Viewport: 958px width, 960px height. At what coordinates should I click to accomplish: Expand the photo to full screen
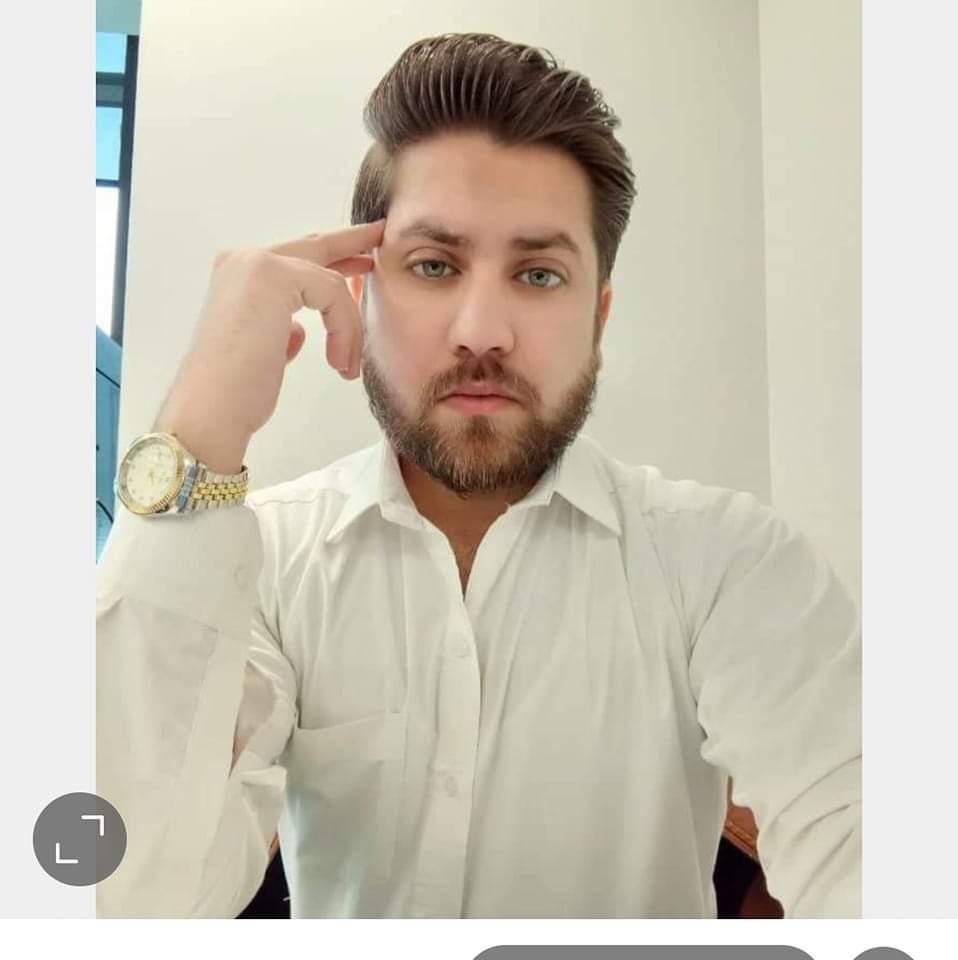coord(80,839)
